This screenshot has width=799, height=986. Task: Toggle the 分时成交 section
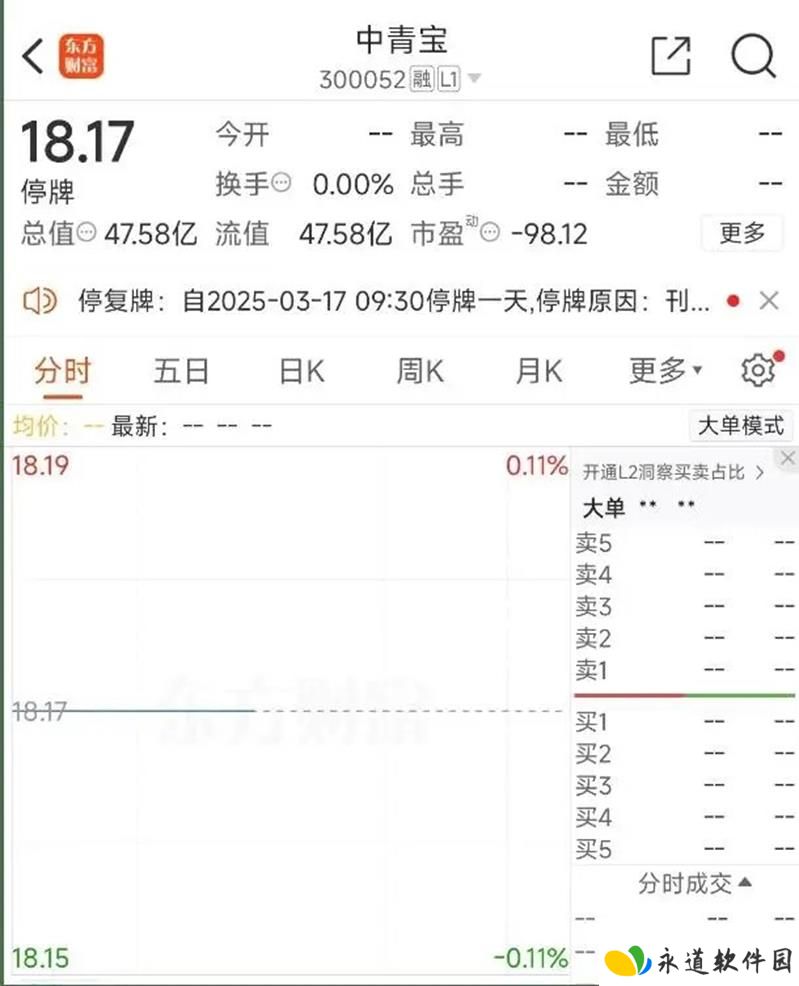click(695, 884)
